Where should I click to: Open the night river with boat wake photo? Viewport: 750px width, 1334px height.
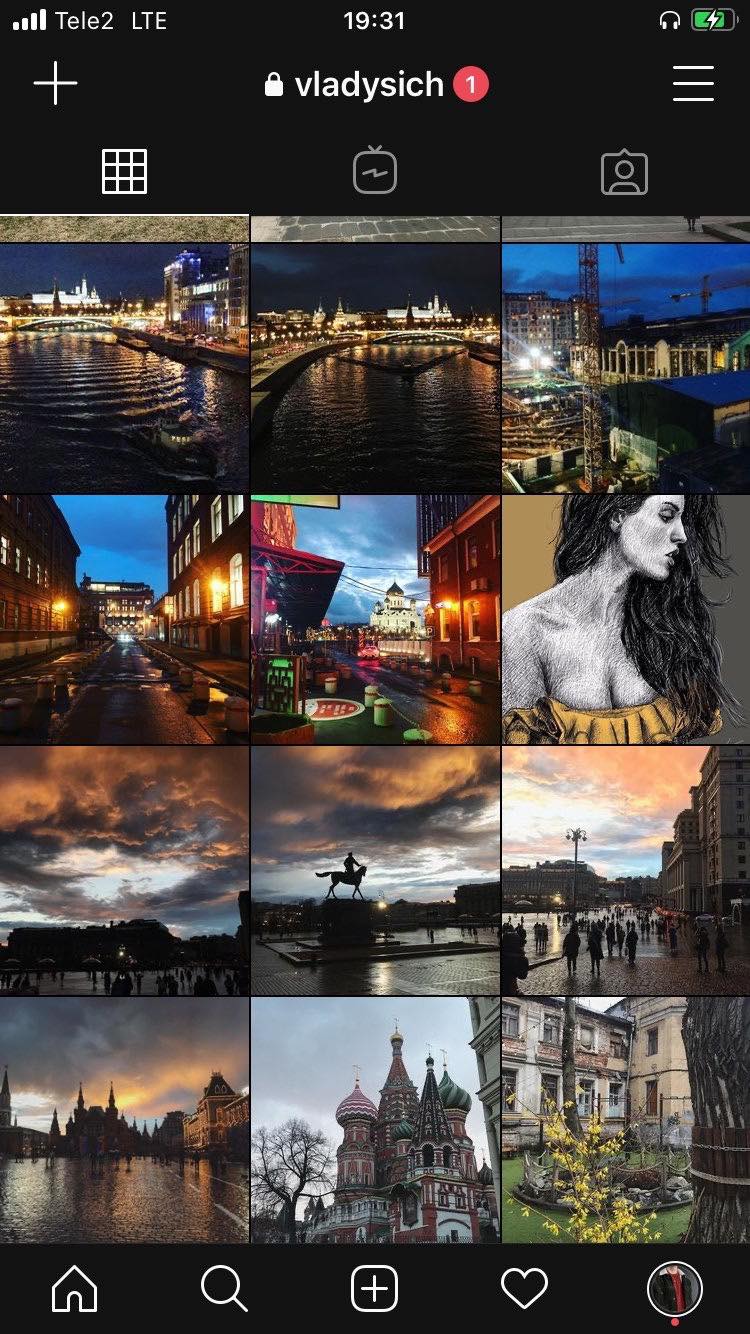pos(124,368)
